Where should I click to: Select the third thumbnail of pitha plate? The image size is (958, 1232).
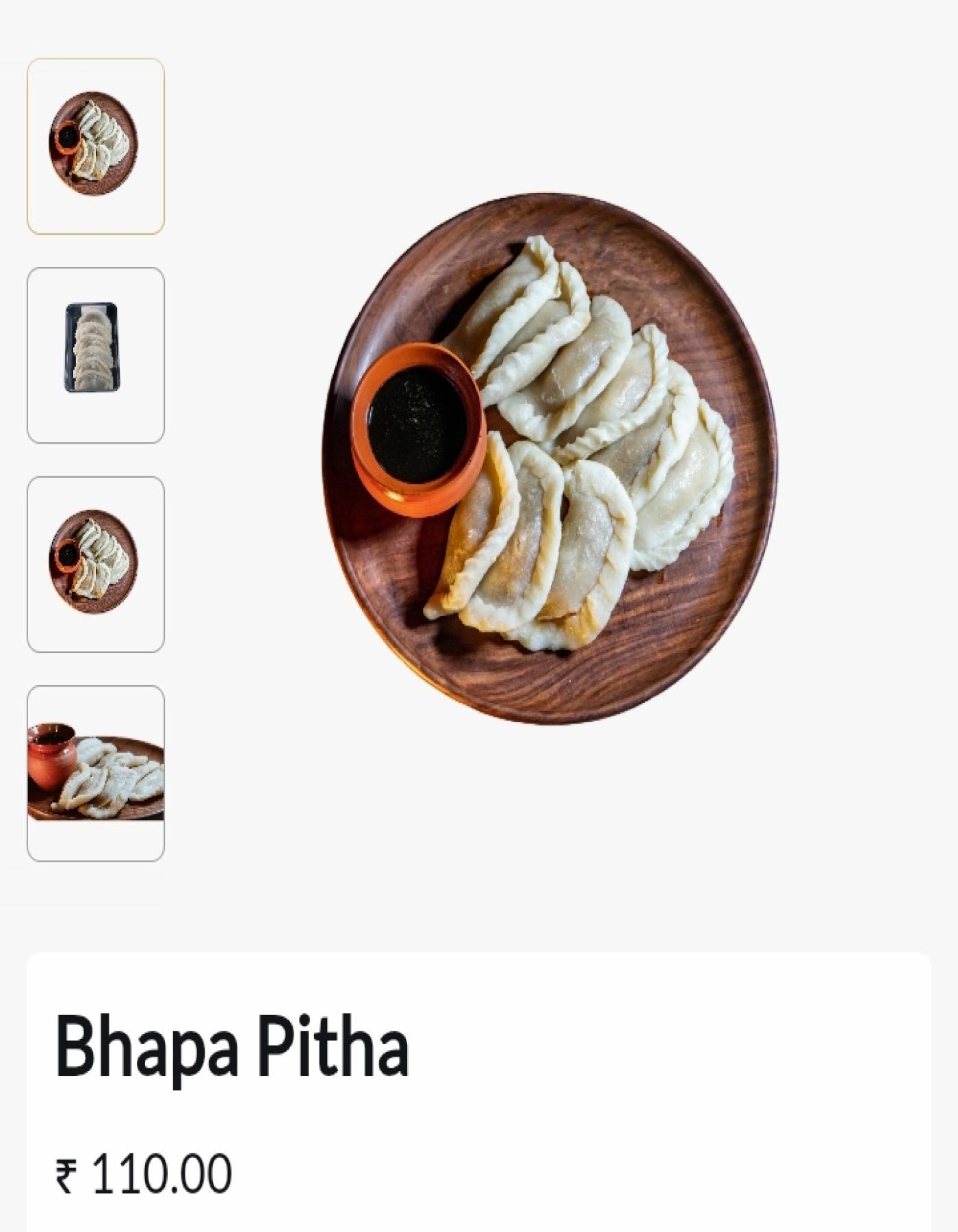click(x=95, y=564)
